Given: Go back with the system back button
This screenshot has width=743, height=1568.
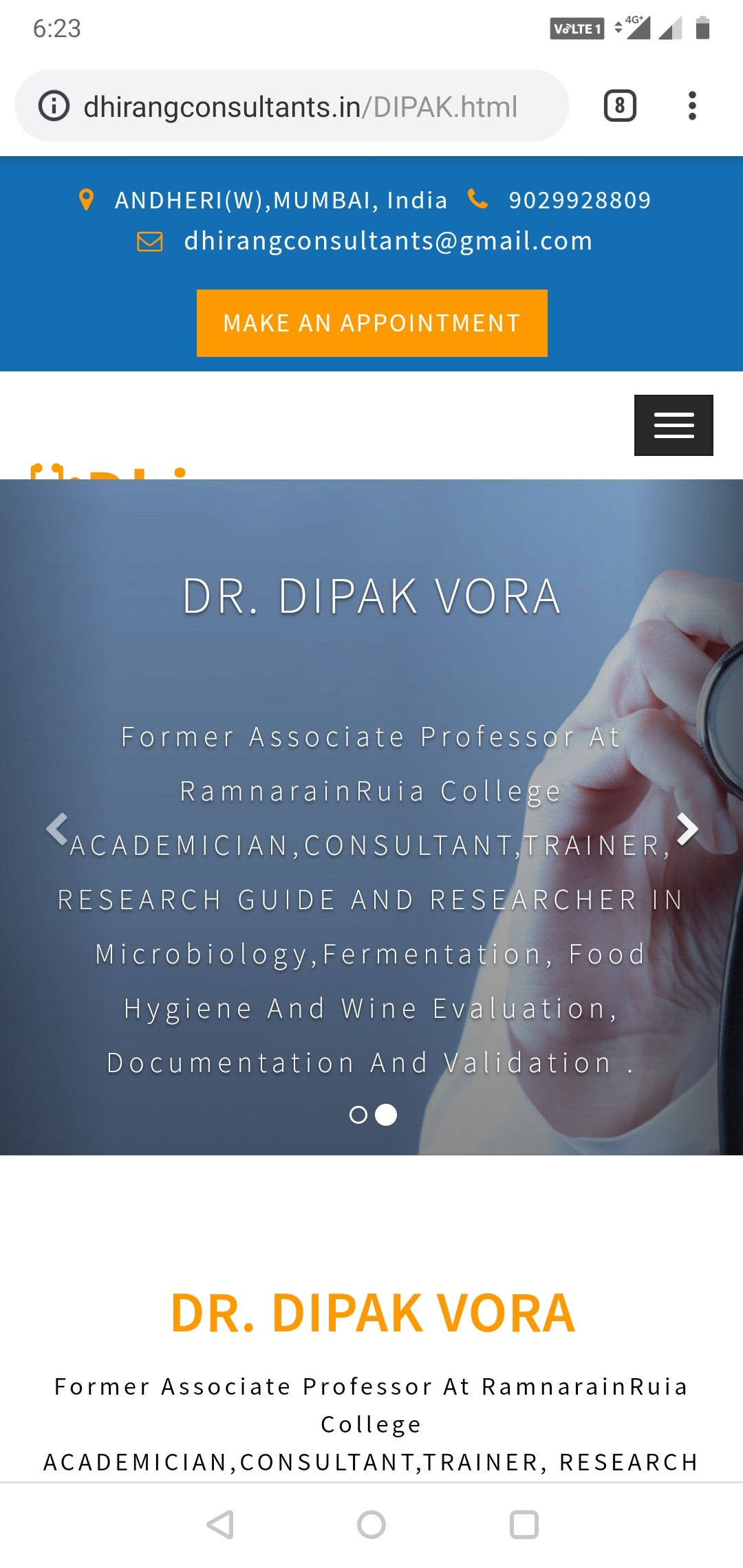Looking at the screenshot, I should click(220, 1525).
